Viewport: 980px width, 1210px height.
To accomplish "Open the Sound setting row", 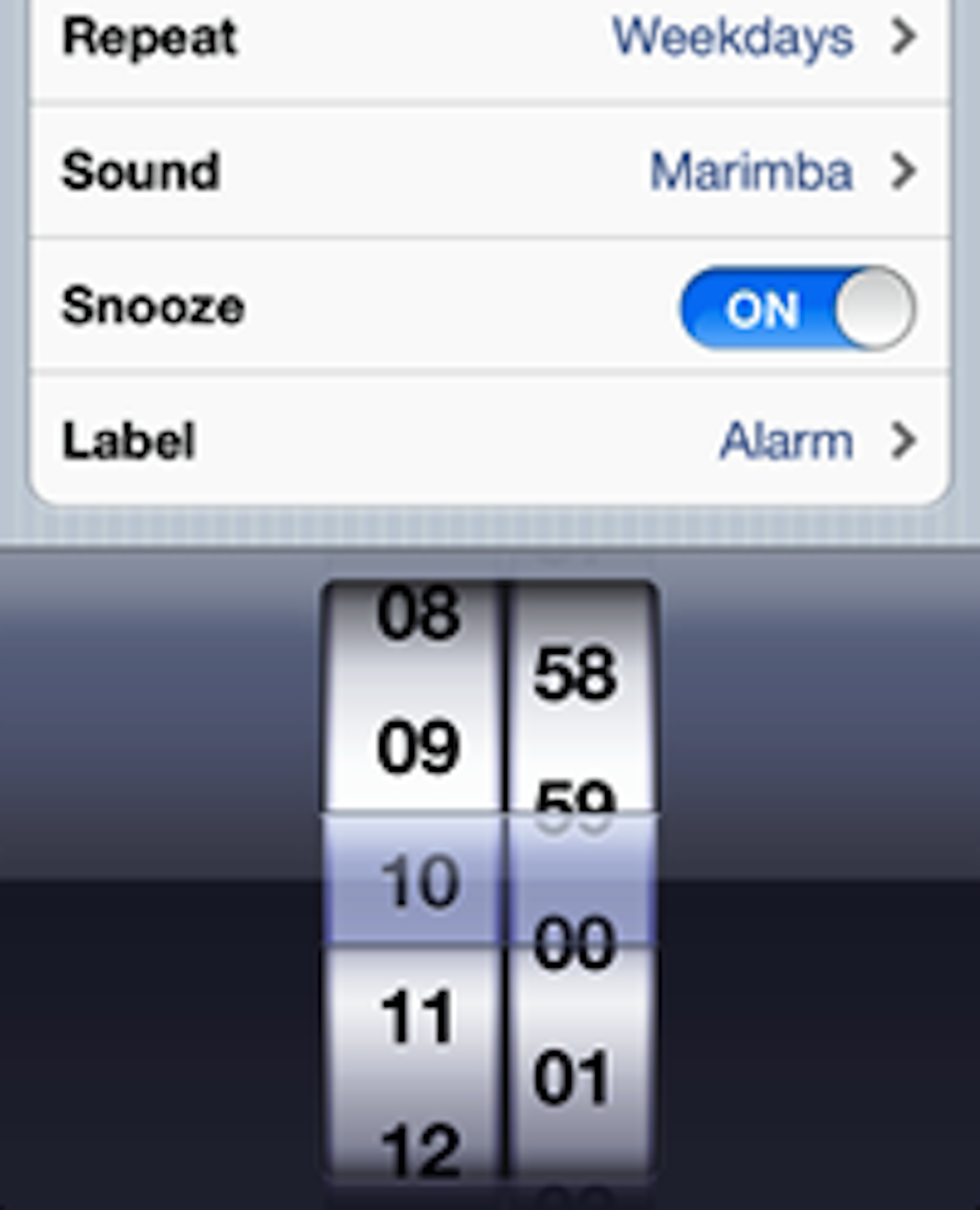I will click(489, 171).
